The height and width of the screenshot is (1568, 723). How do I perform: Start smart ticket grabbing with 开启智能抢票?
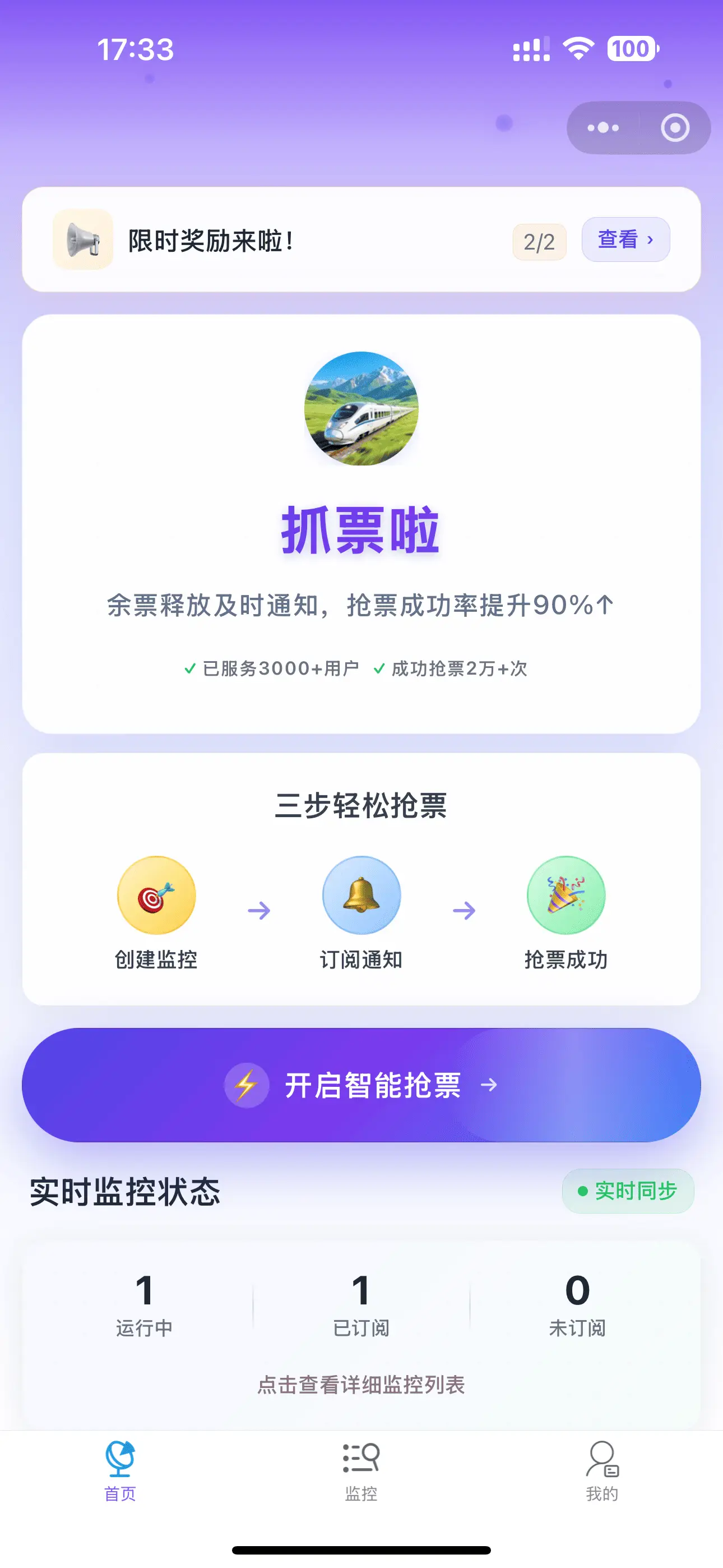pos(361,1085)
